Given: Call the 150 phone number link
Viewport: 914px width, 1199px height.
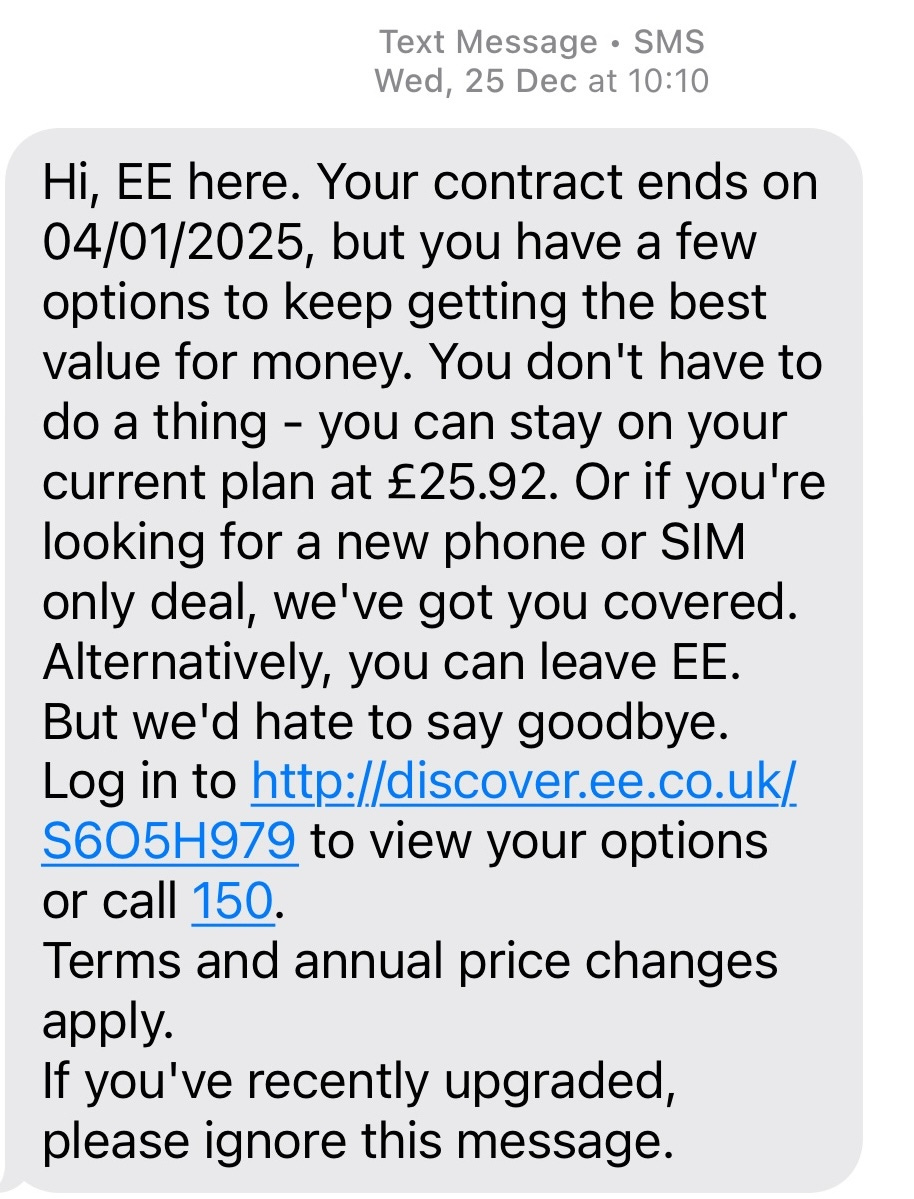Looking at the screenshot, I should 231,903.
